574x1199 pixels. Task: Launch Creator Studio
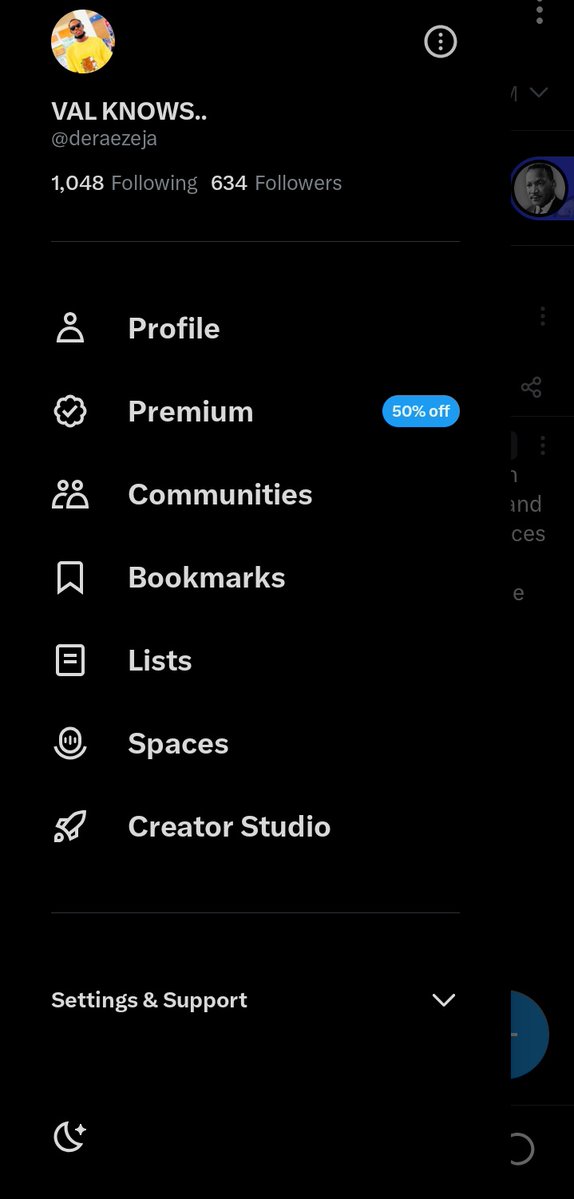[x=255, y=827]
